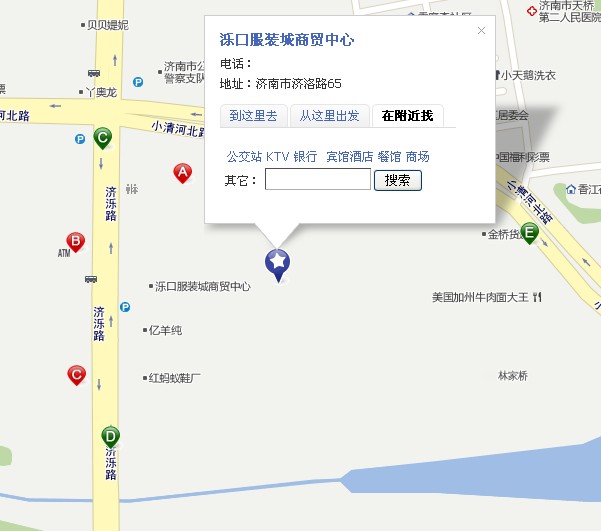Select the 在附近找 tab
Viewport: 601px width, 531px height.
pos(407,116)
